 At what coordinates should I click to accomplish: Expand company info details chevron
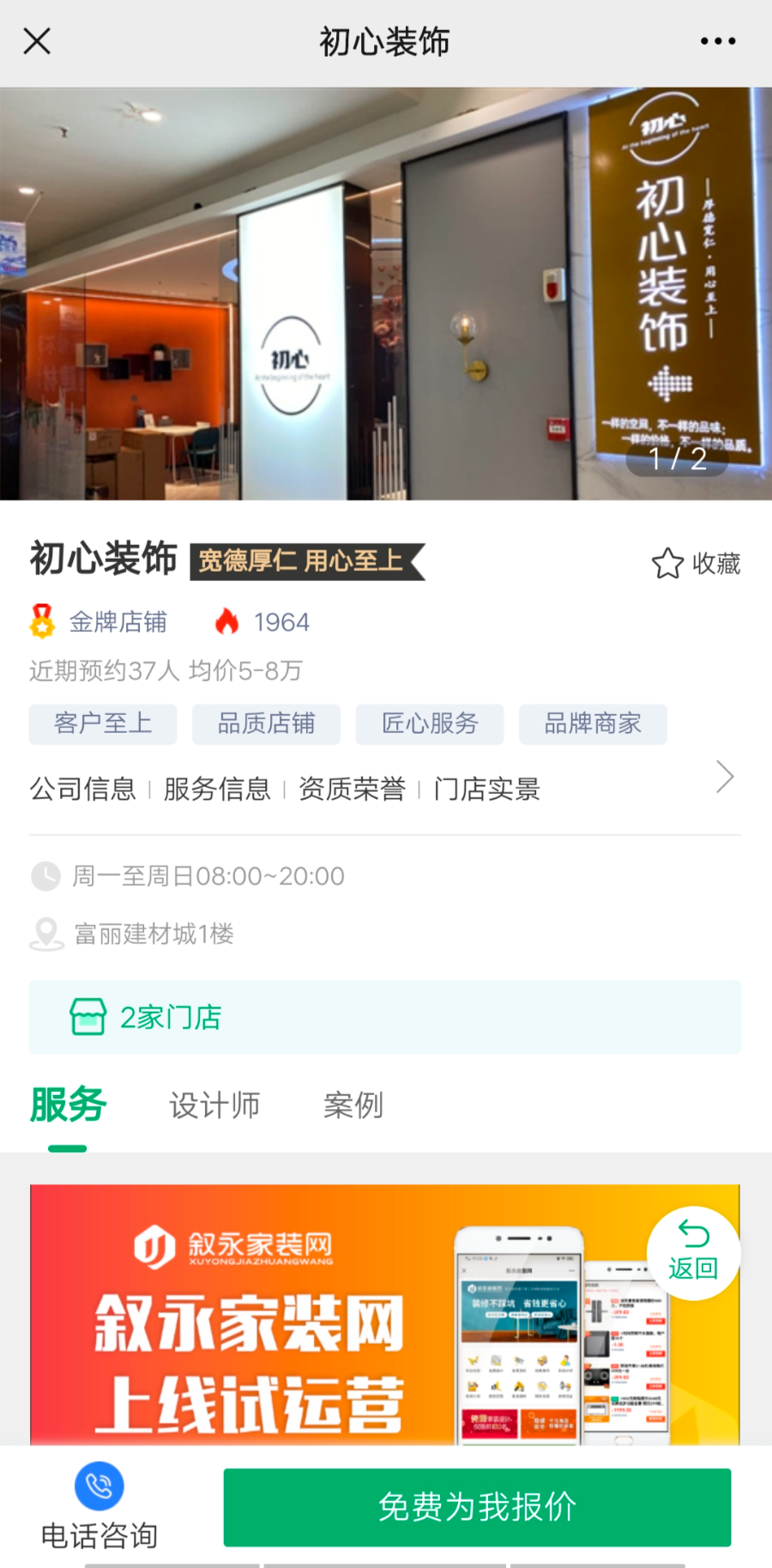725,778
